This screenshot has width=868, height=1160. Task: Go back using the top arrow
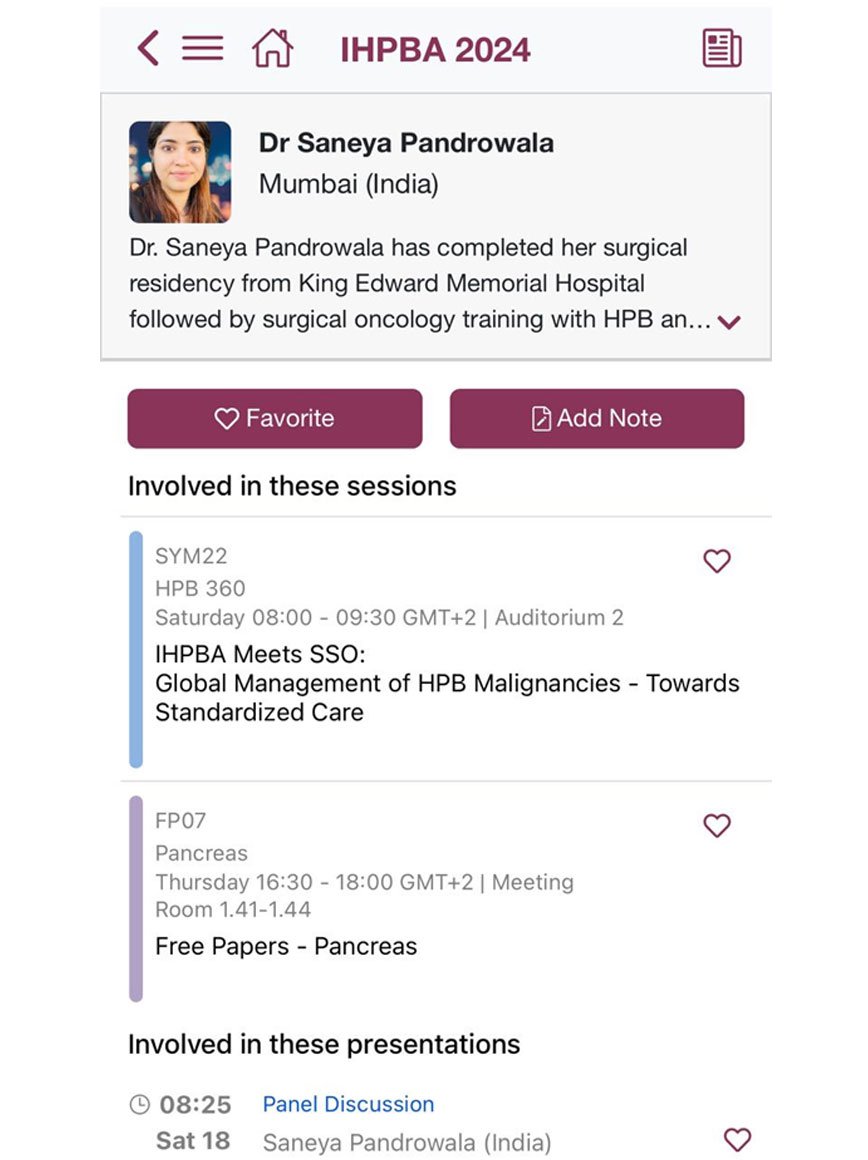tap(148, 48)
